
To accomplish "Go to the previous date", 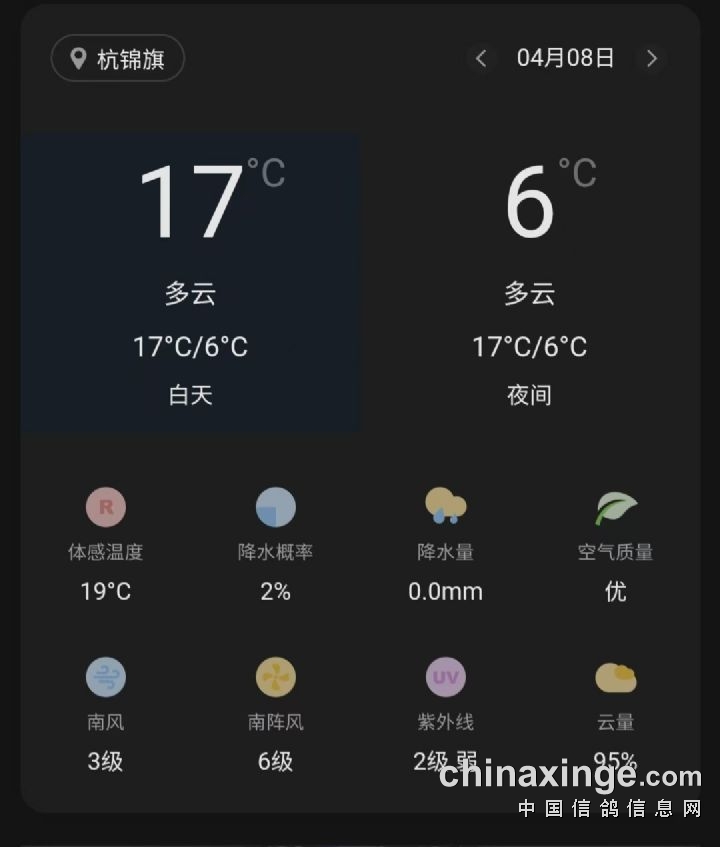I will (481, 59).
